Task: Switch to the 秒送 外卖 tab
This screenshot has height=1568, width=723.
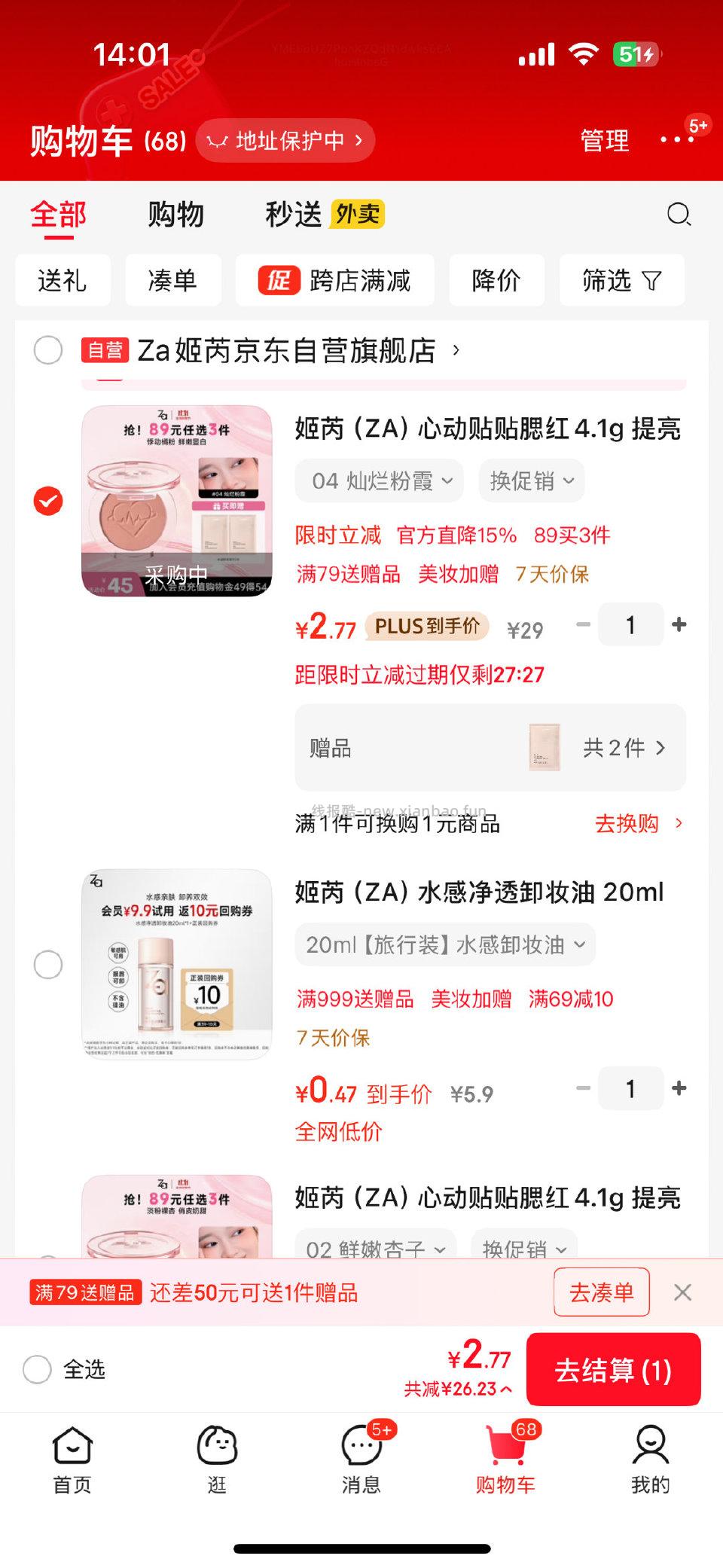Action: coord(295,214)
